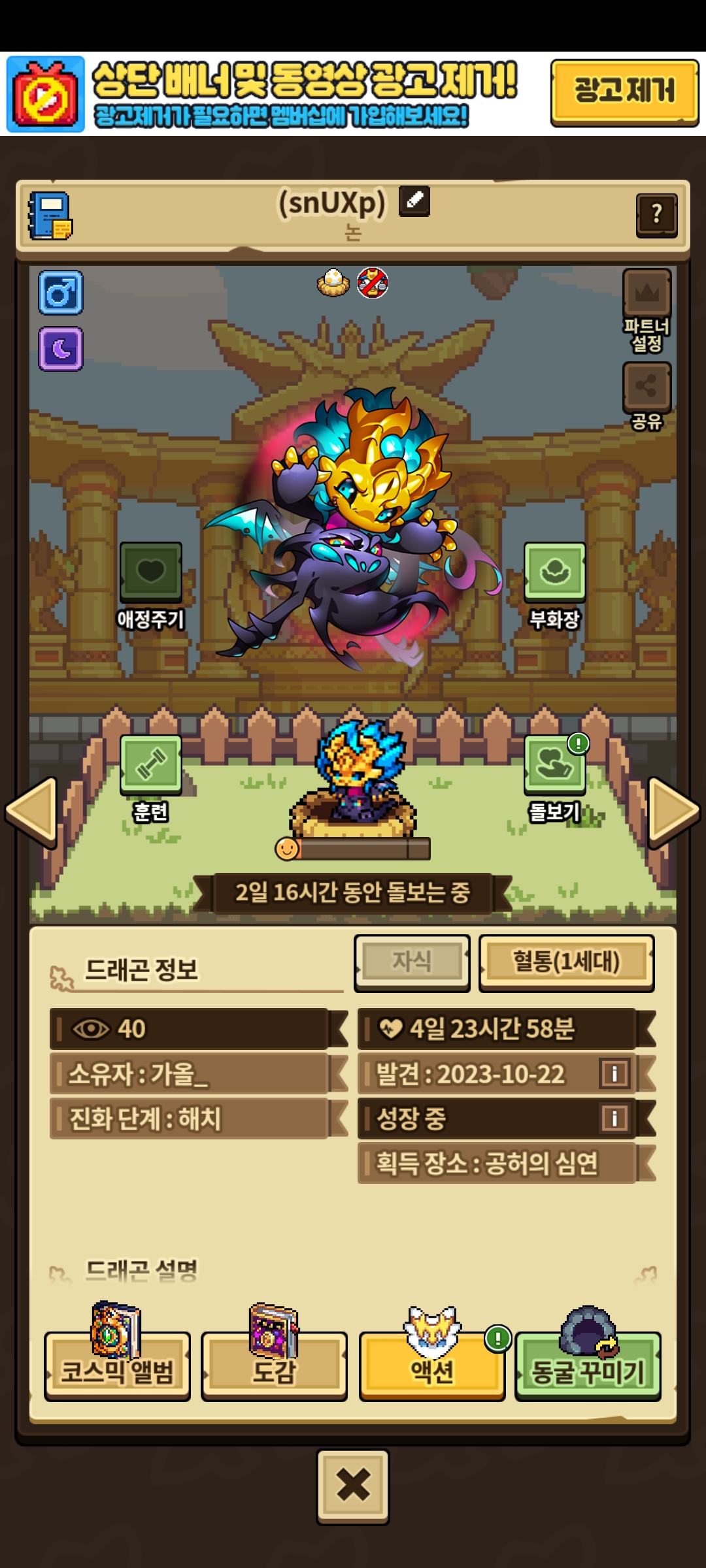This screenshot has height=1568, width=706.
Task: View 혈통(1세대) lineage
Action: point(566,962)
